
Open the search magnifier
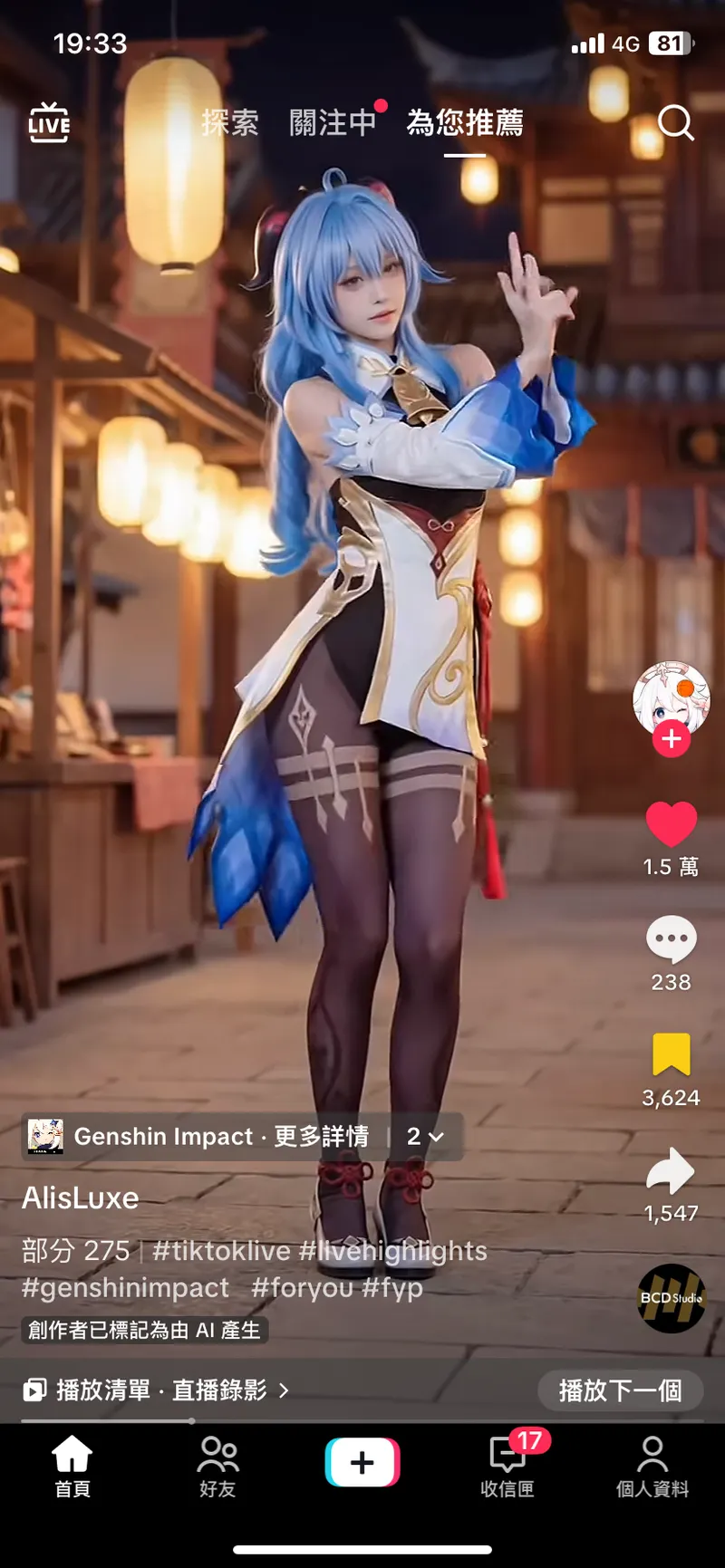[x=675, y=122]
